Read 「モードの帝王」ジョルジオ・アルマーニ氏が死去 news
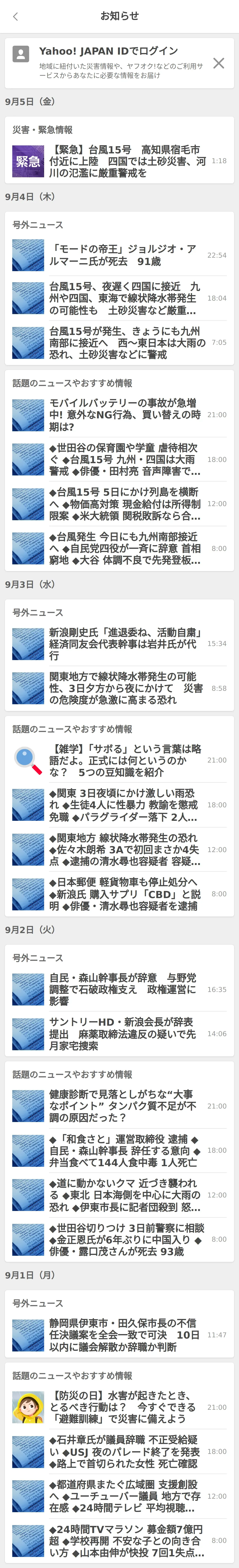 point(122,255)
